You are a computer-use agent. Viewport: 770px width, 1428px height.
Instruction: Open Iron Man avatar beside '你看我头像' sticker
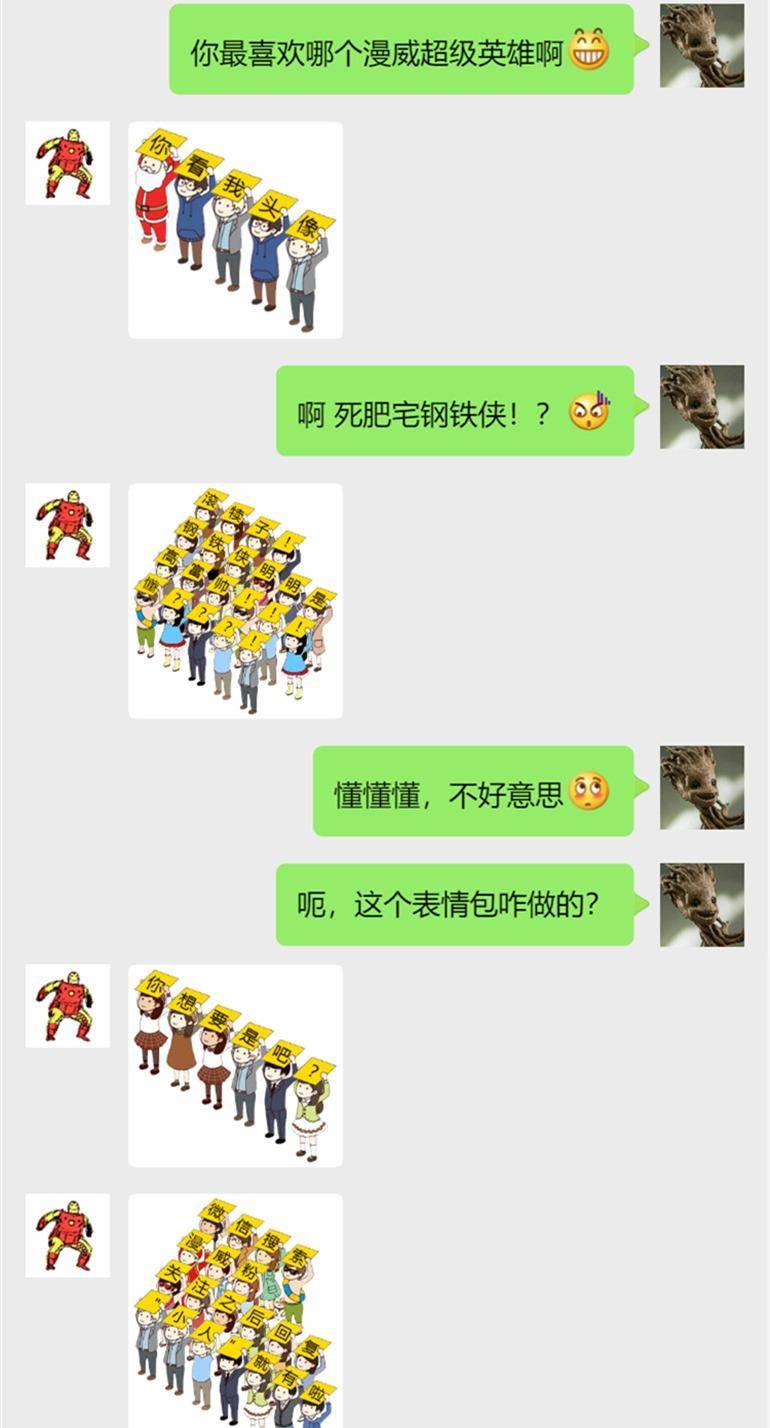pyautogui.click(x=67, y=163)
